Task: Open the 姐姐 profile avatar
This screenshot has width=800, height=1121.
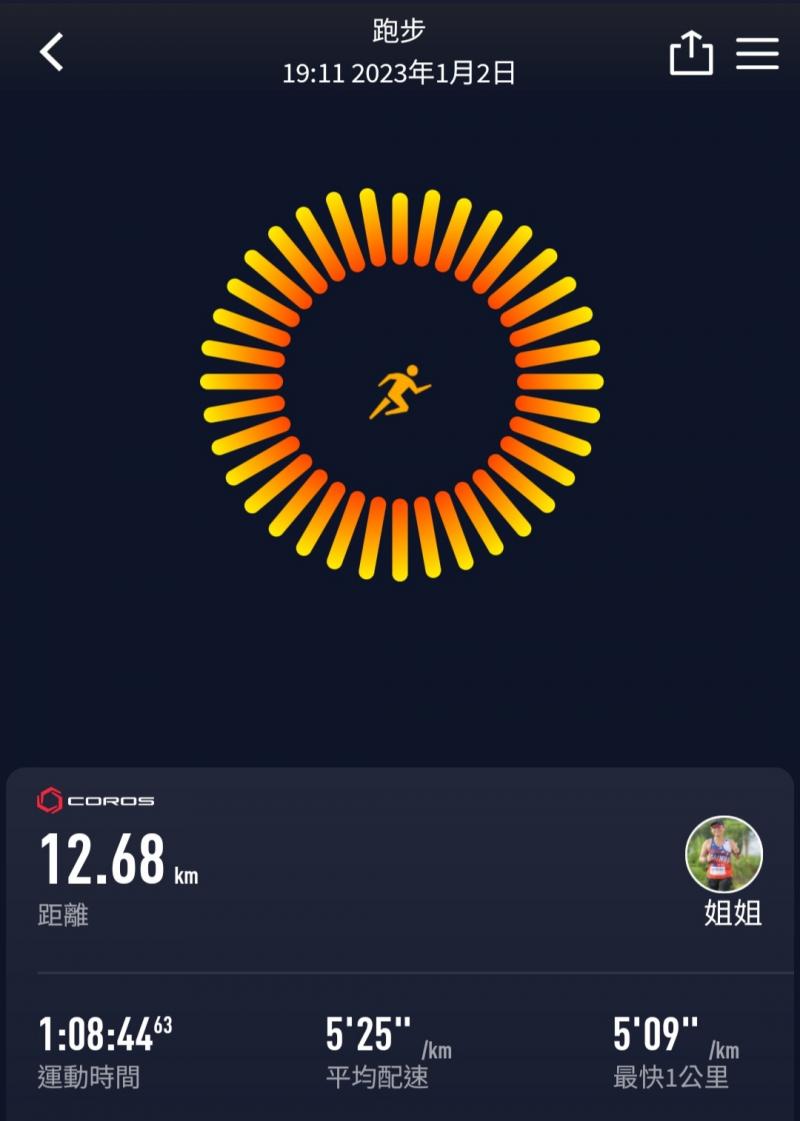Action: click(x=724, y=854)
